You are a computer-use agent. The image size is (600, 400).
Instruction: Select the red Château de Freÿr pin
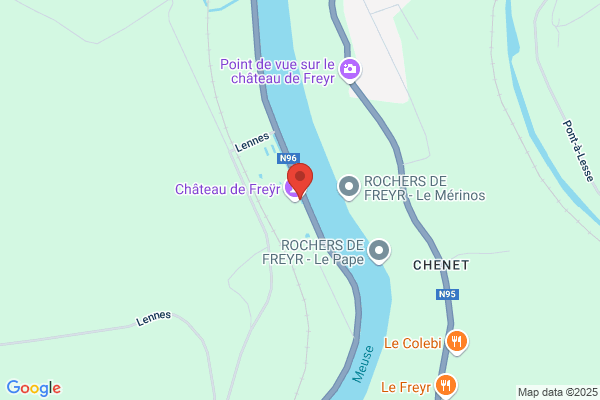(299, 179)
